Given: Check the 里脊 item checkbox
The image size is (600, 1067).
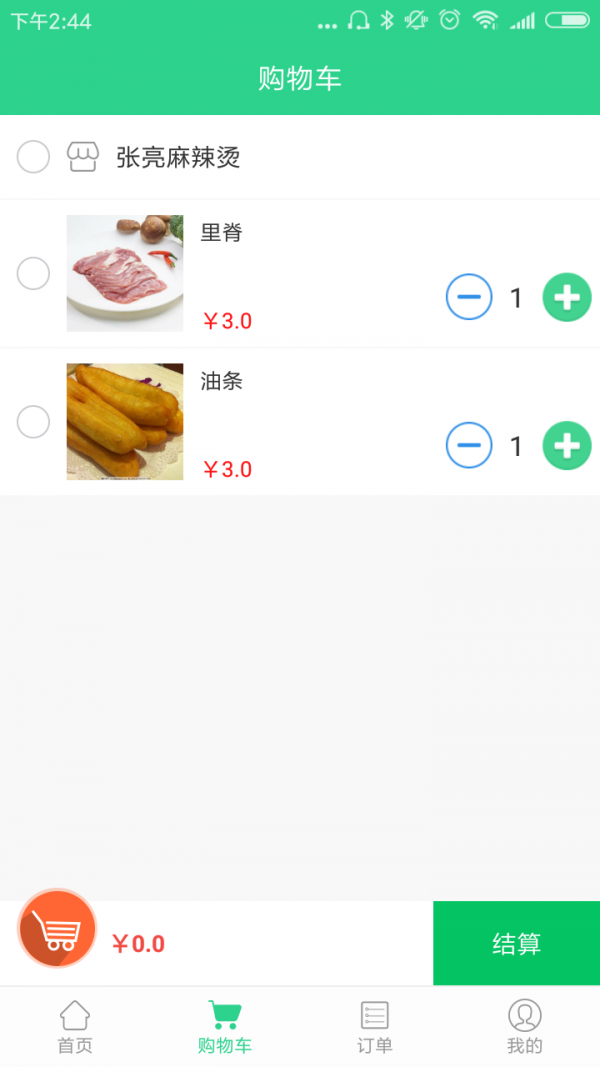Looking at the screenshot, I should [x=33, y=273].
